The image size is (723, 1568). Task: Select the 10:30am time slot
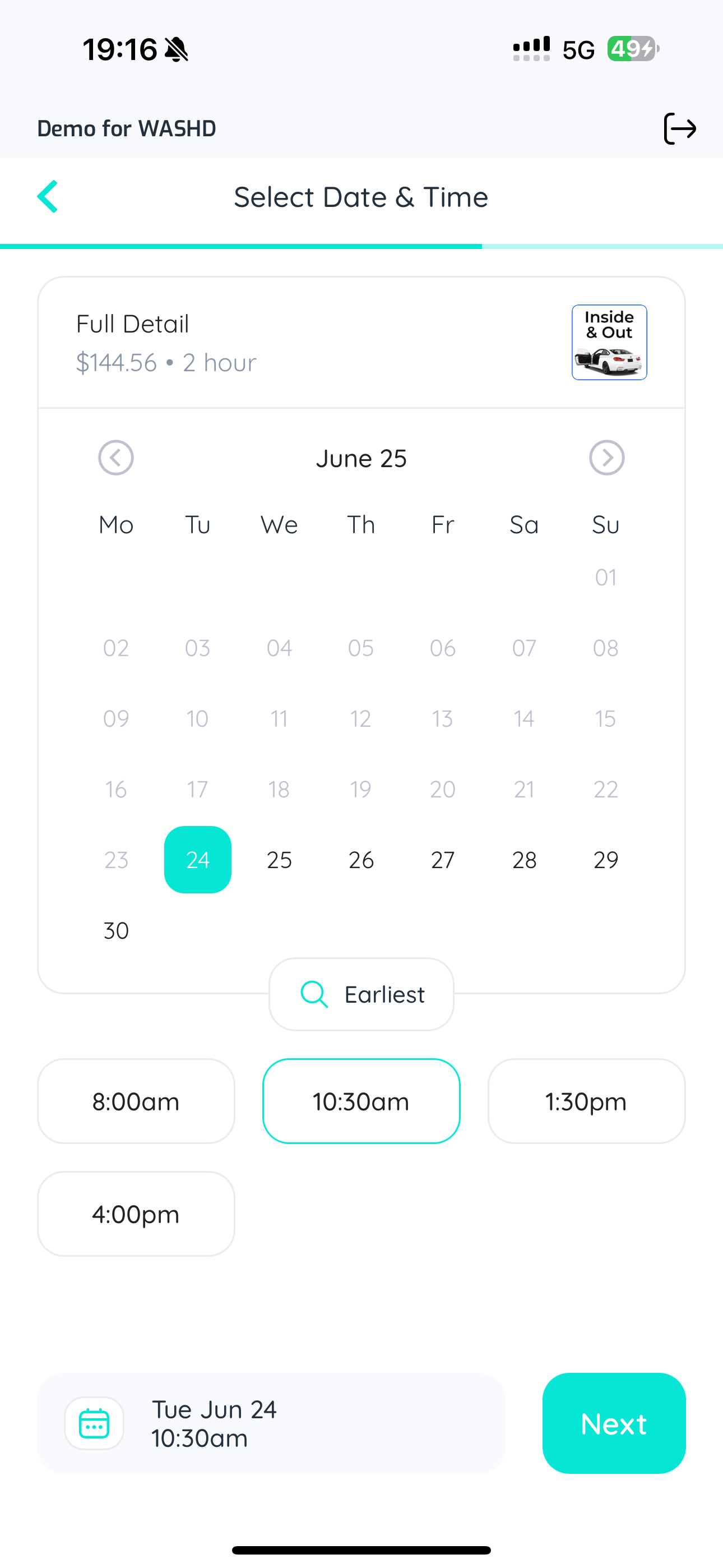361,1101
